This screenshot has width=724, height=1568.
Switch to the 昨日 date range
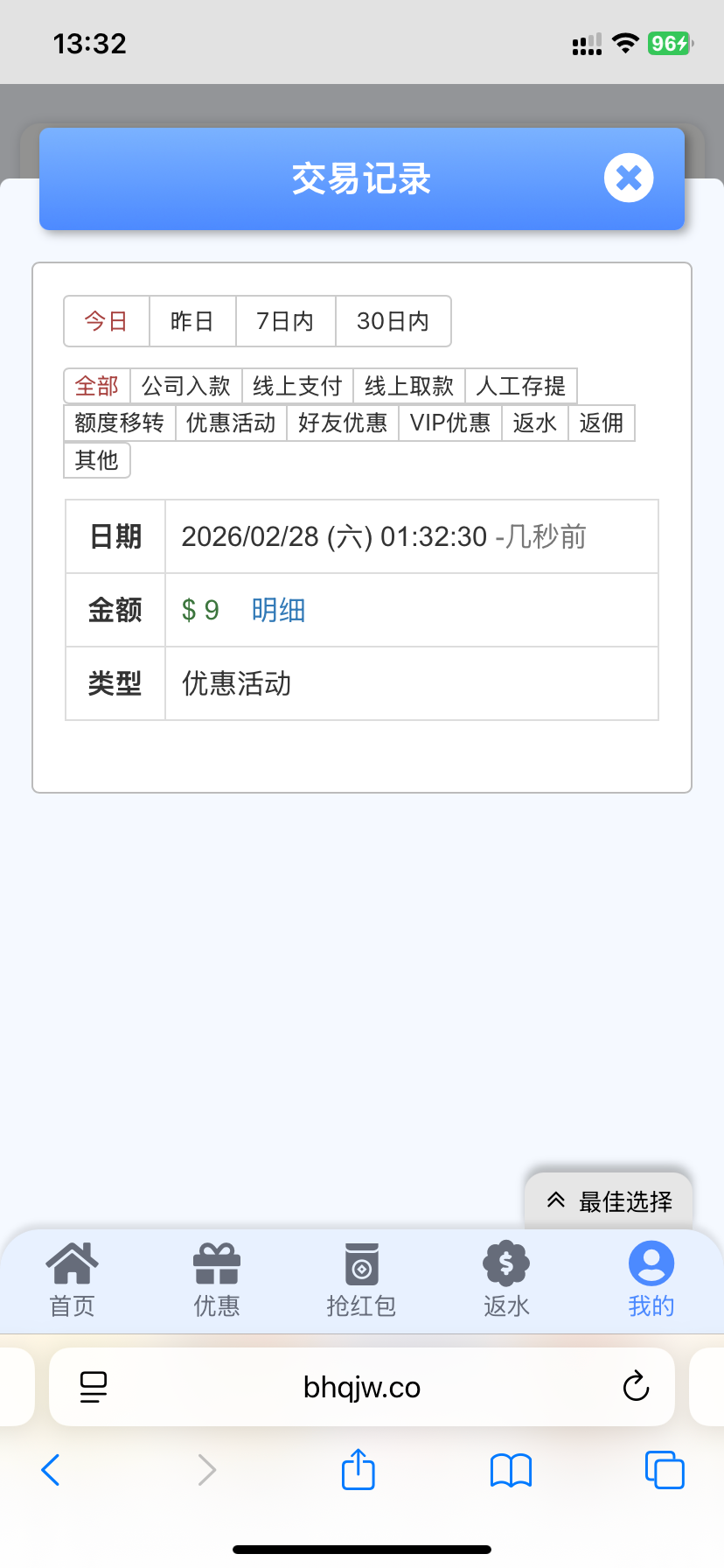192,321
